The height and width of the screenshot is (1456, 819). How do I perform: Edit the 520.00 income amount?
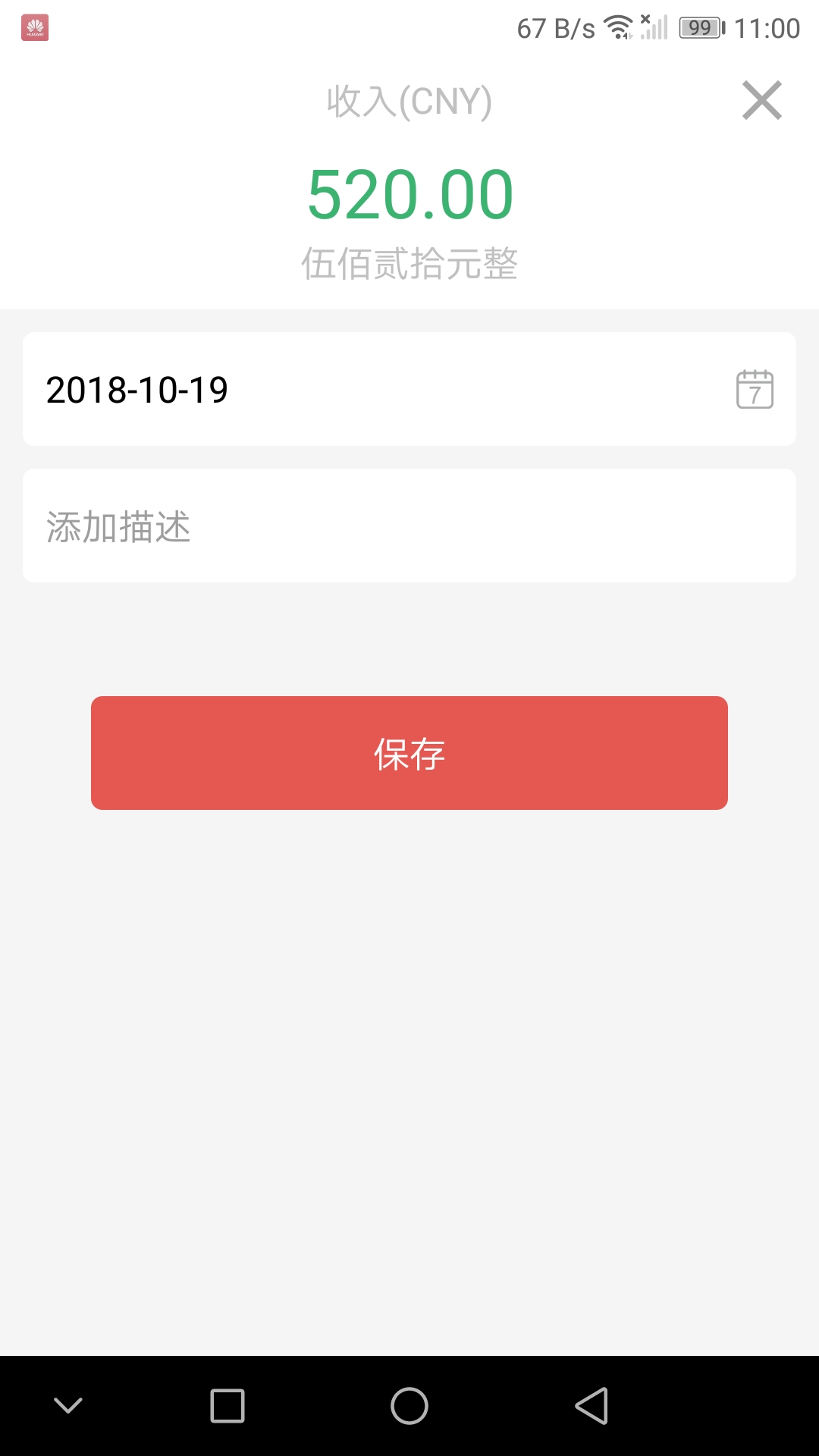(x=410, y=195)
